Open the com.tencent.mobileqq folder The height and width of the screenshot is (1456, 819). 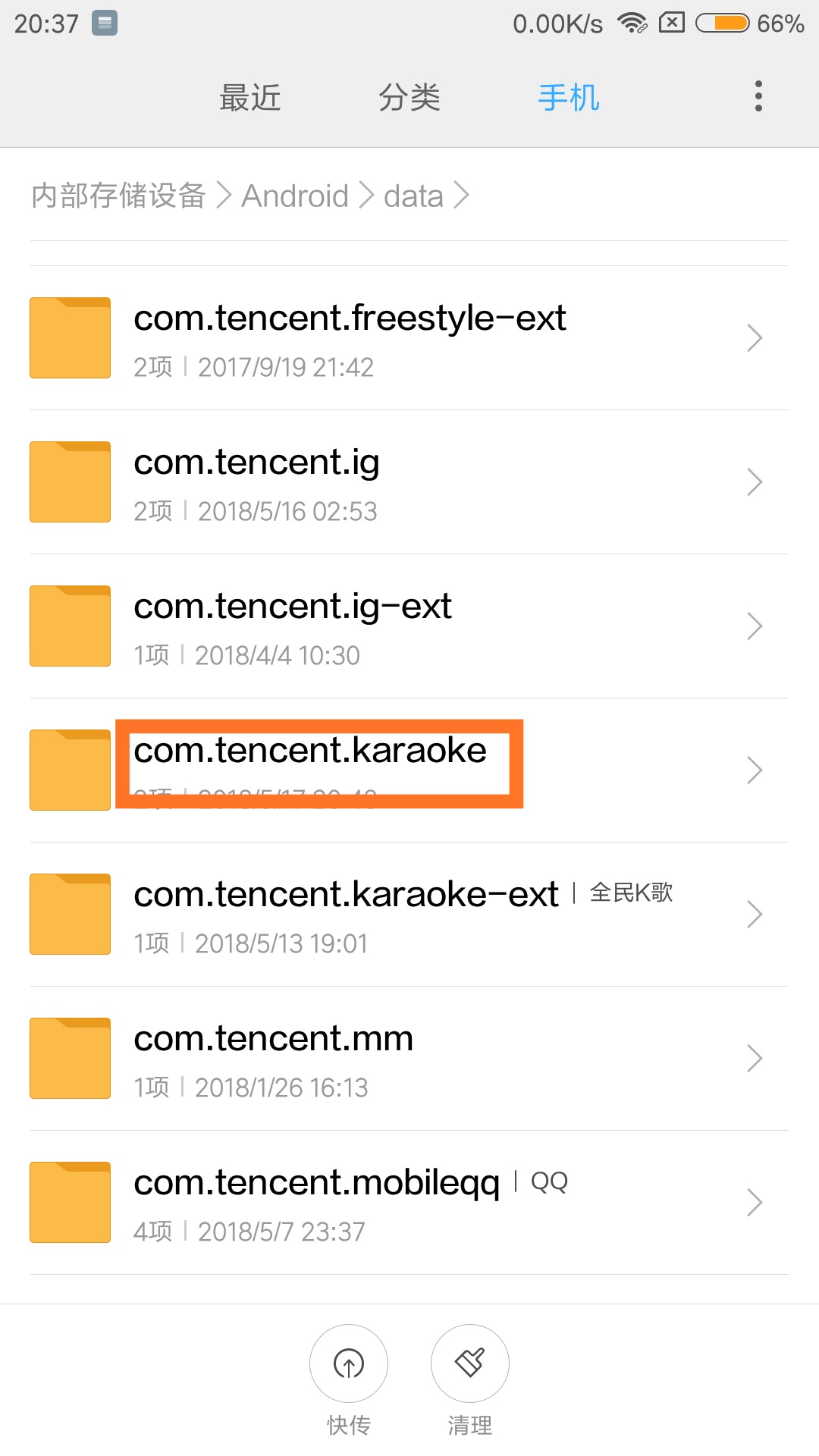(409, 1203)
